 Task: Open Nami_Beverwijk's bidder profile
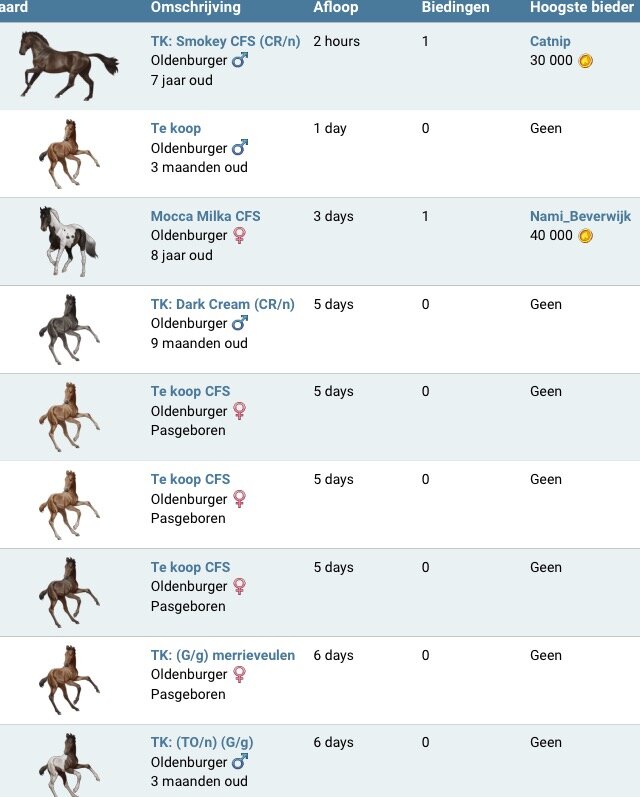[x=580, y=216]
